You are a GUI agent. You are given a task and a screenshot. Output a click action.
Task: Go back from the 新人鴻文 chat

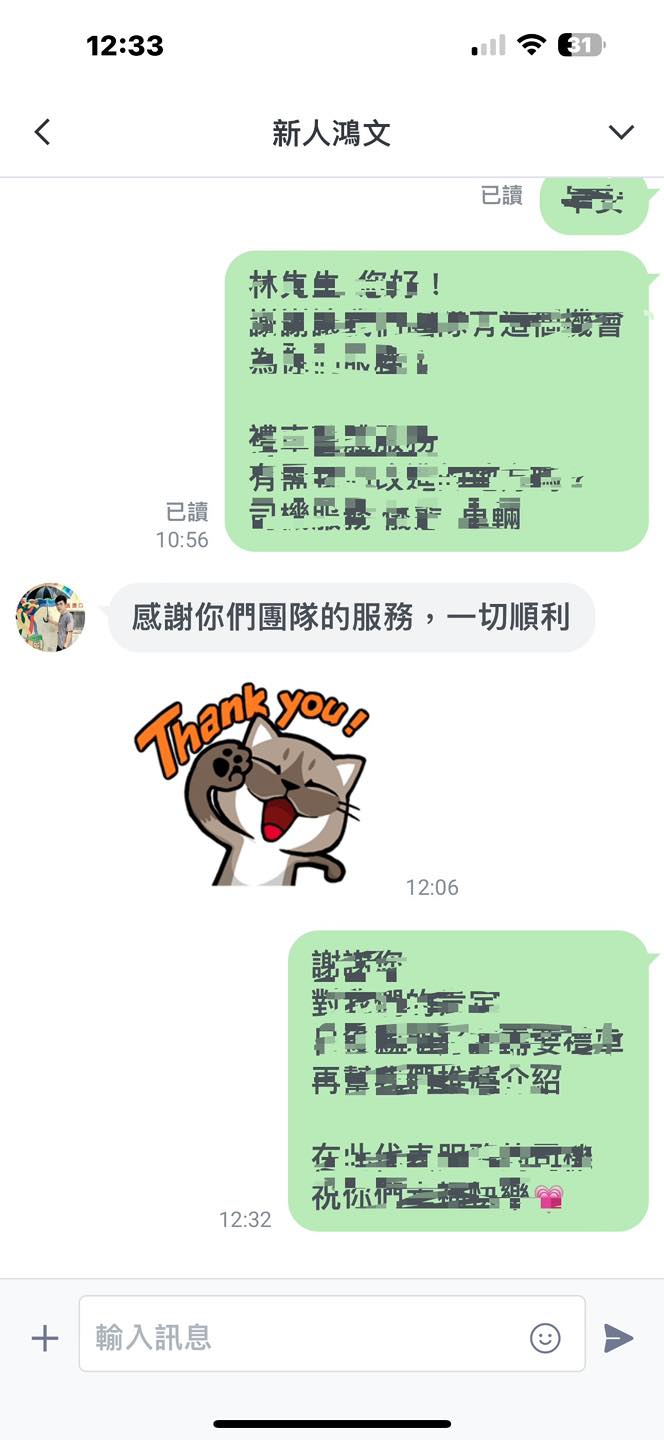coord(42,132)
